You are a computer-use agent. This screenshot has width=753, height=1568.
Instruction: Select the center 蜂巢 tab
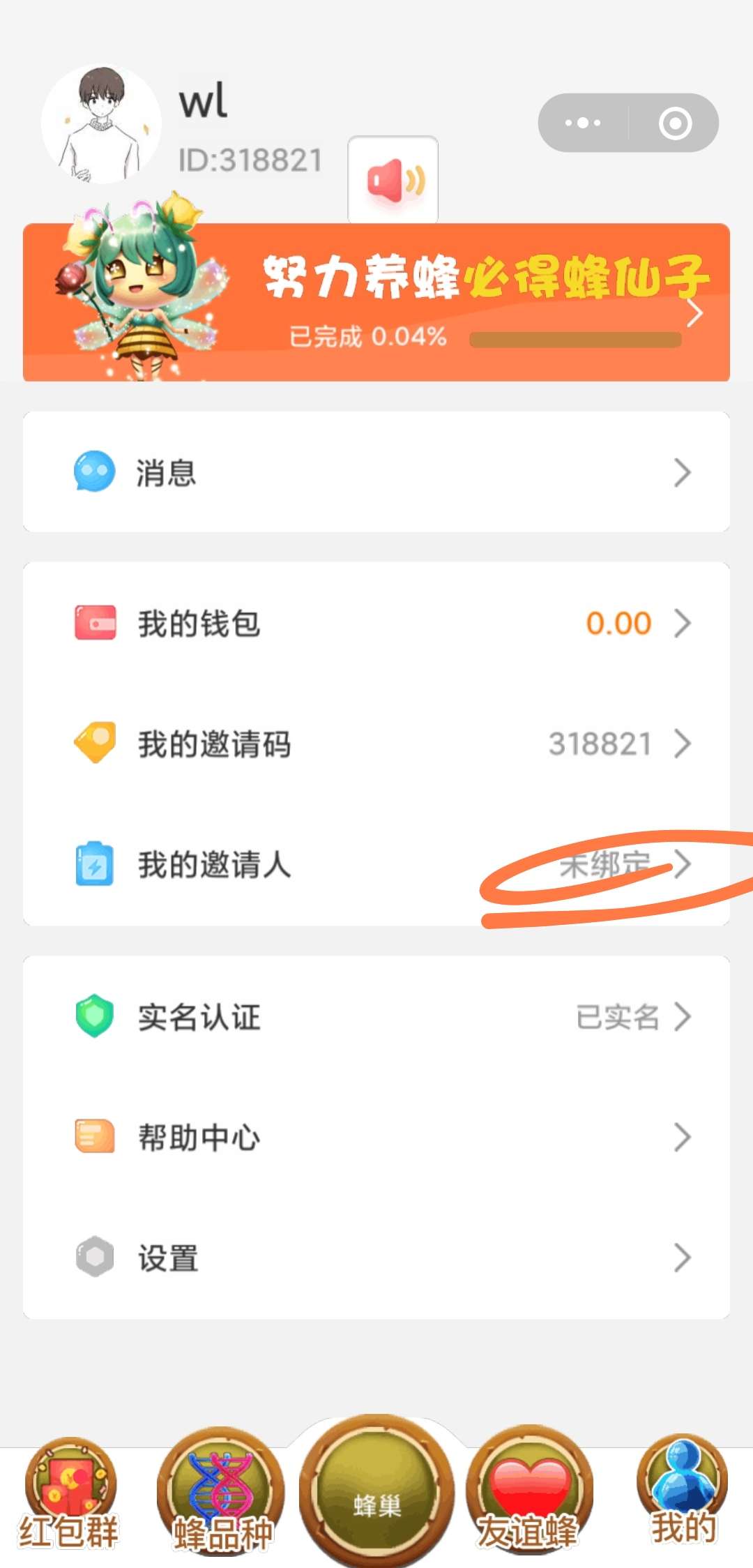click(376, 1491)
